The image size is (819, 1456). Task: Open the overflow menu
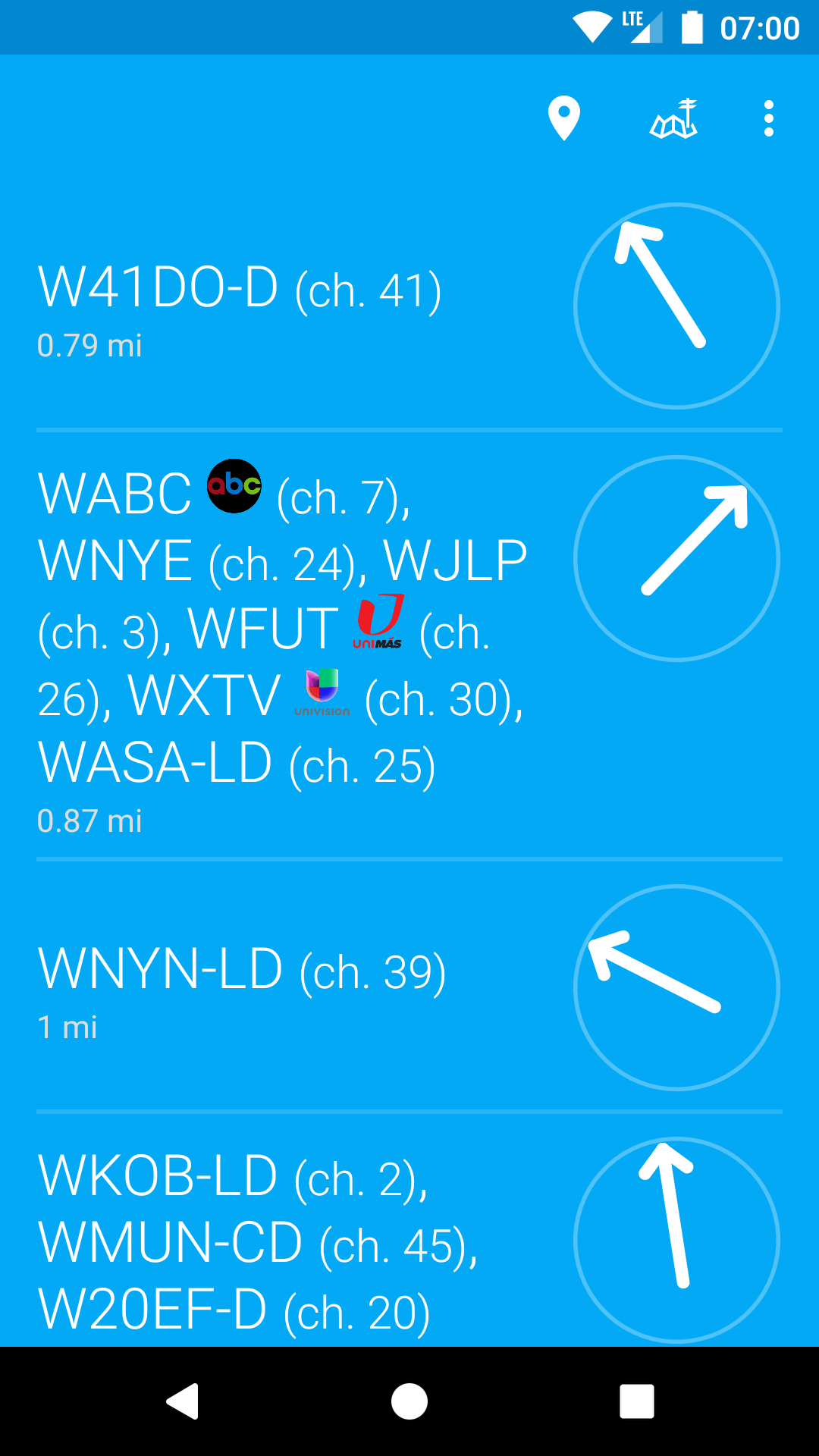pos(768,119)
